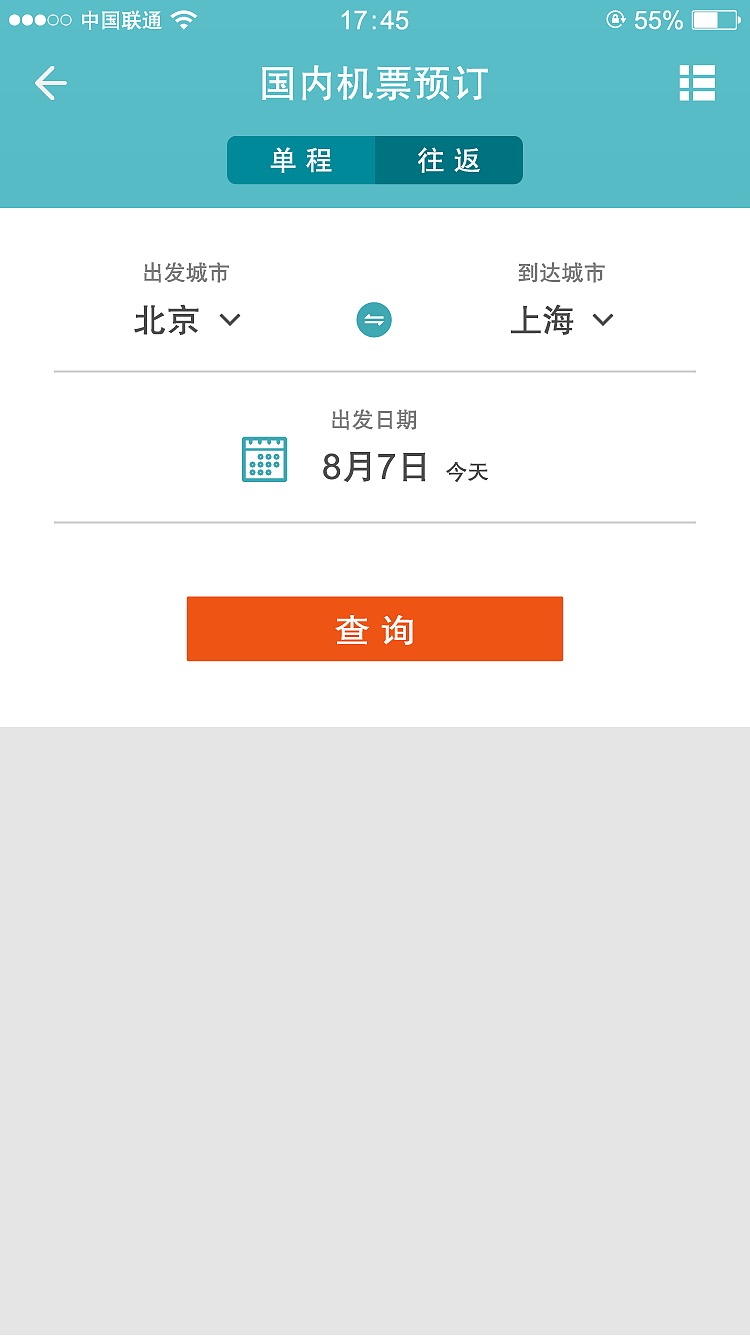Click the back arrow to return

click(50, 84)
